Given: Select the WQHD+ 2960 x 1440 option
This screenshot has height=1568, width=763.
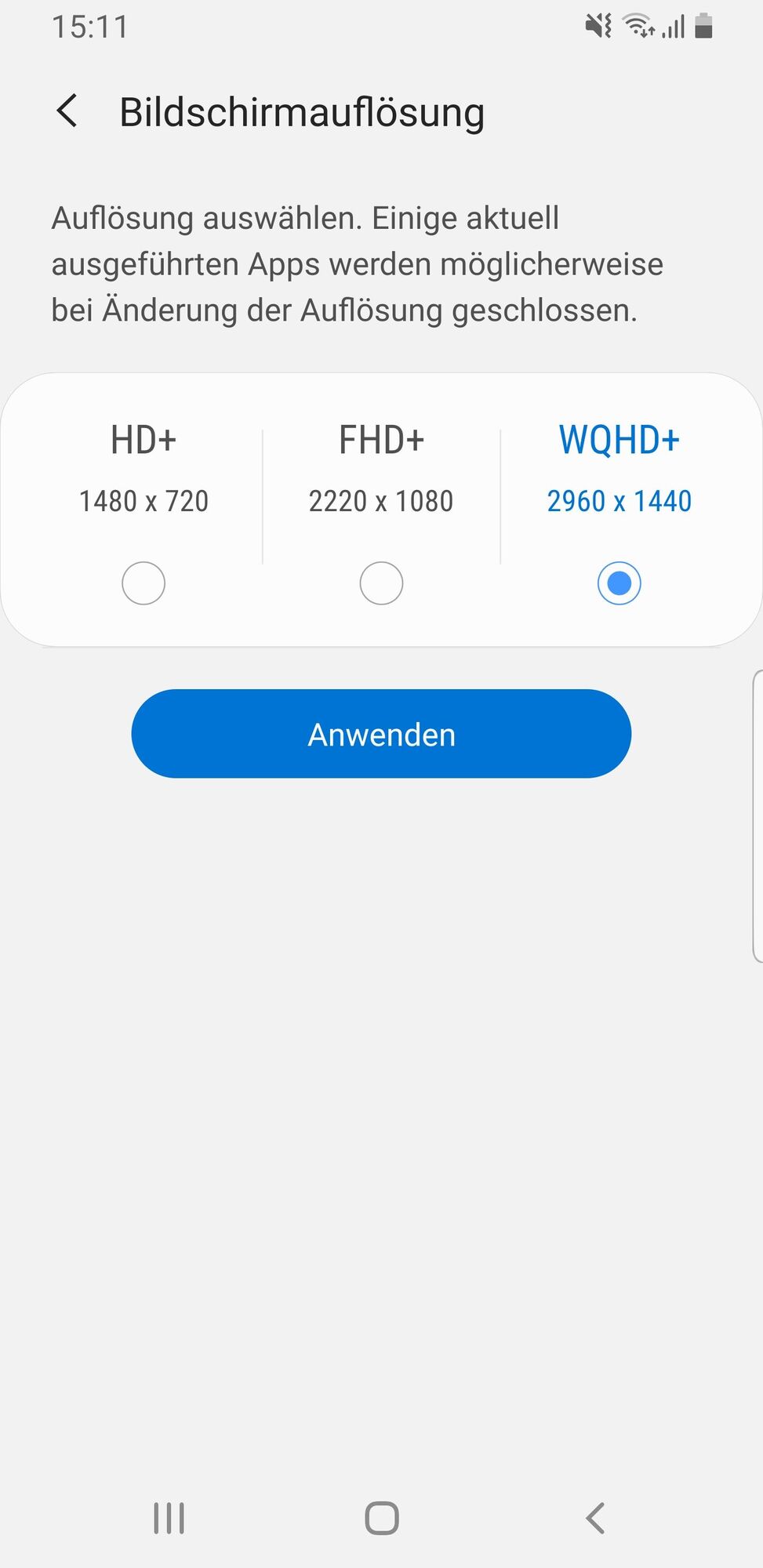Looking at the screenshot, I should [619, 583].
